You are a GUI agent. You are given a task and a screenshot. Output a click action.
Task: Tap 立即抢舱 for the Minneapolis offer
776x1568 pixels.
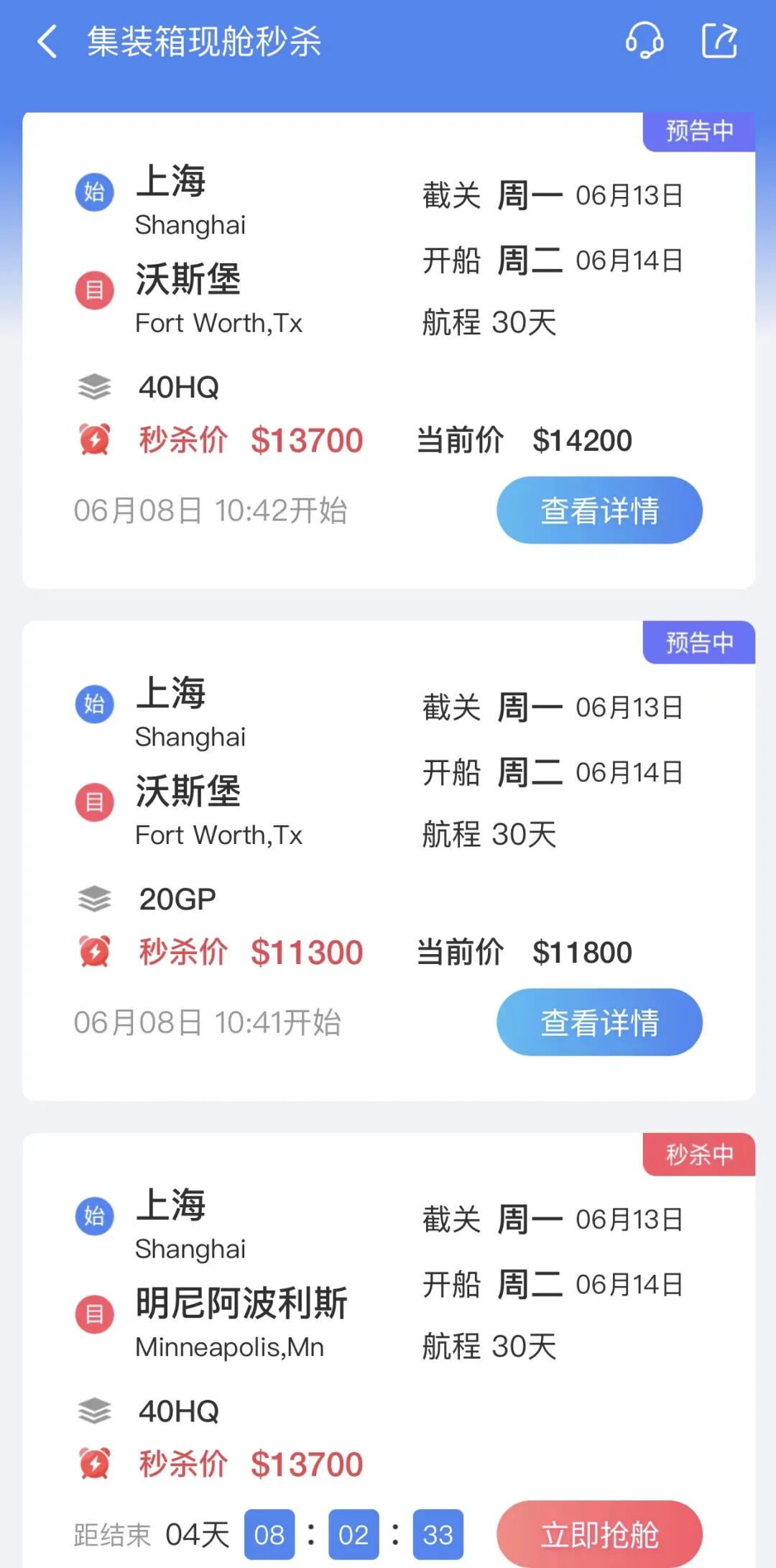(599, 1534)
